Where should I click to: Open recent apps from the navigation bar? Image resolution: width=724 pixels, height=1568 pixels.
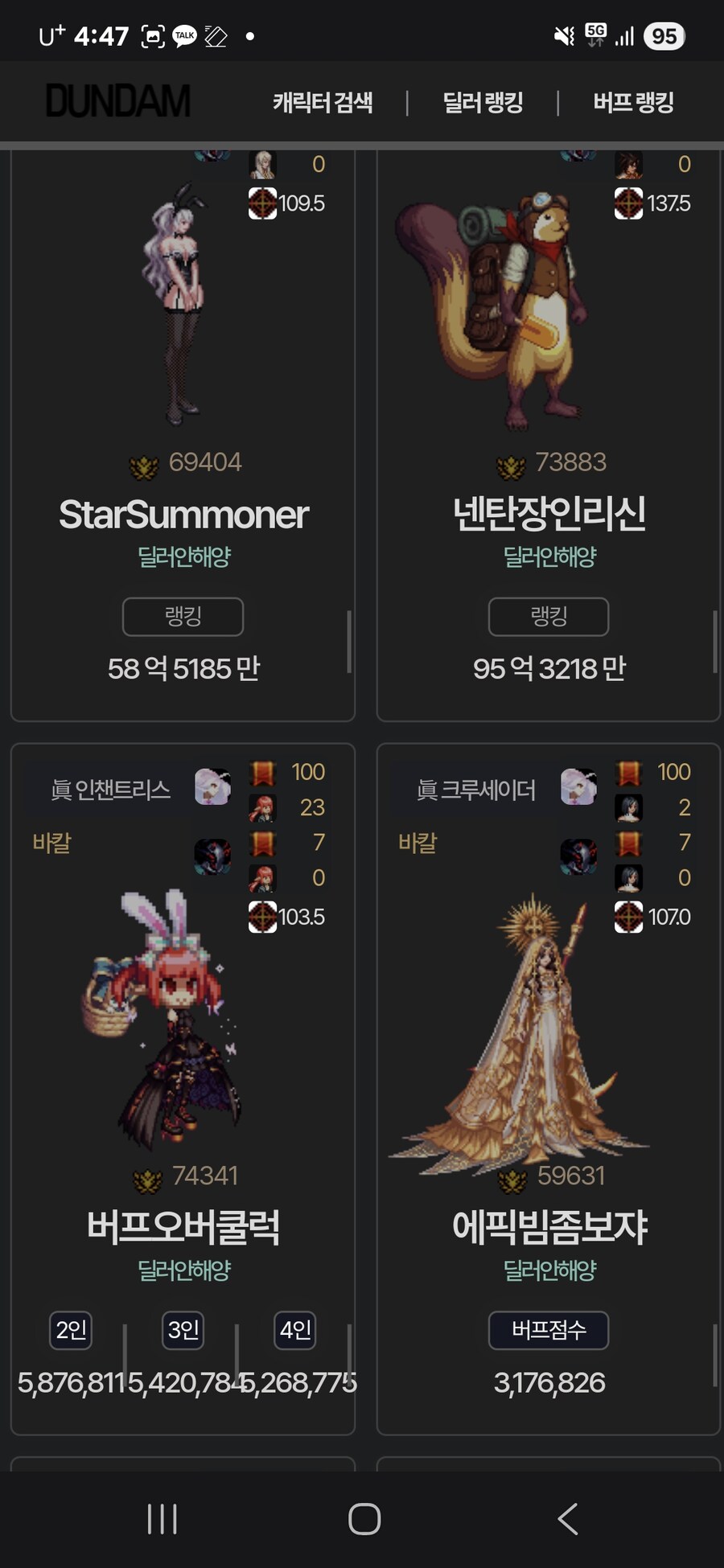click(x=162, y=1519)
